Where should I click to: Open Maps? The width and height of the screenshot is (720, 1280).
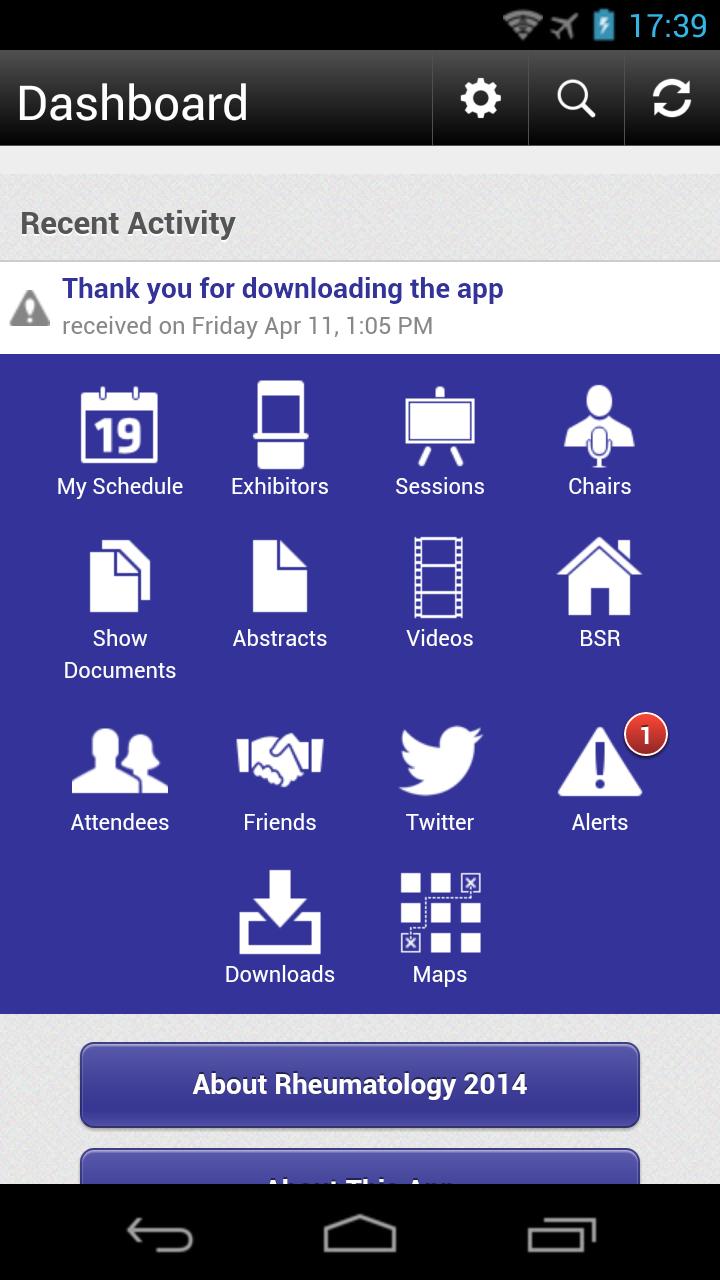click(440, 929)
